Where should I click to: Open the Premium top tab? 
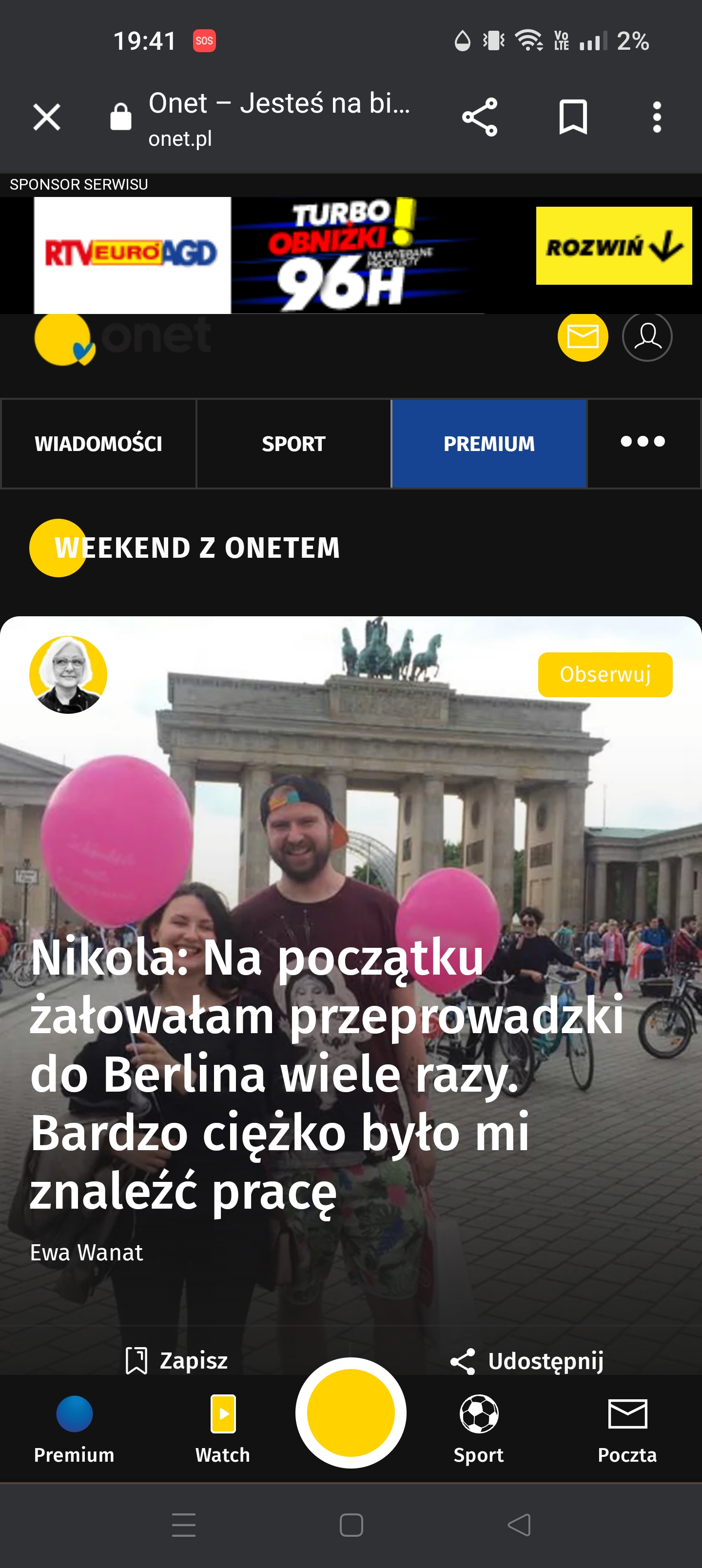point(489,444)
